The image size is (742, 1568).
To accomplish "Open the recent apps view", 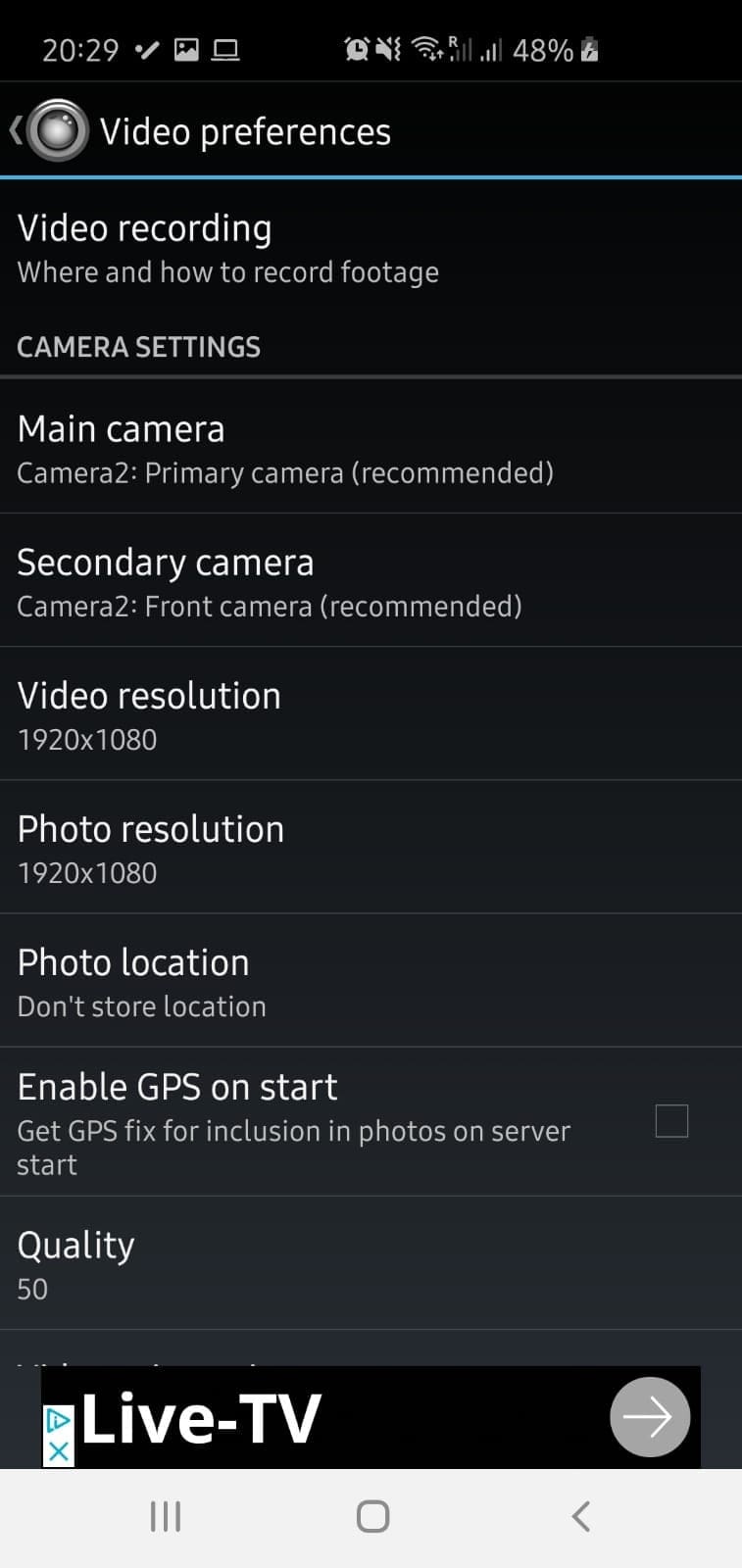I will 165,1516.
